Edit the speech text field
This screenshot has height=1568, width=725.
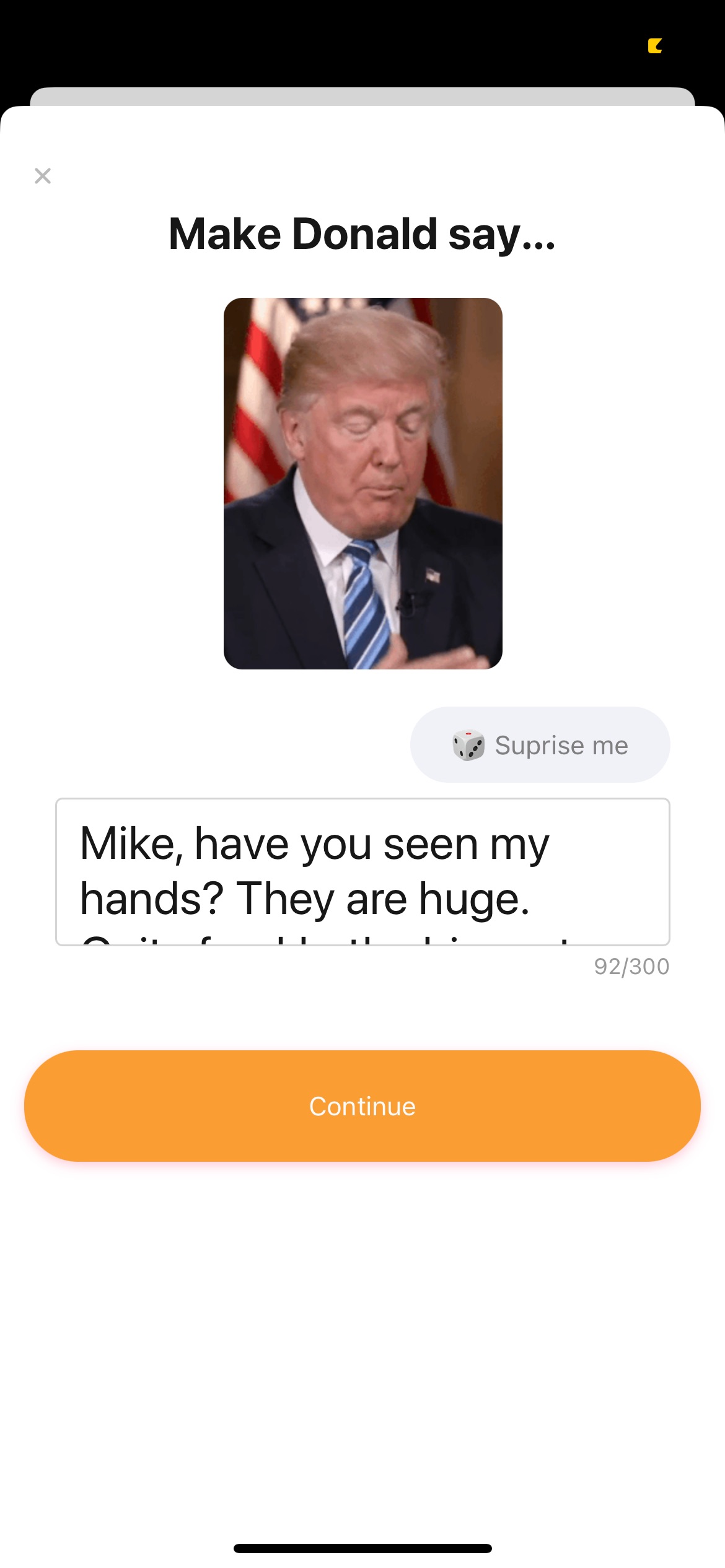[x=362, y=872]
